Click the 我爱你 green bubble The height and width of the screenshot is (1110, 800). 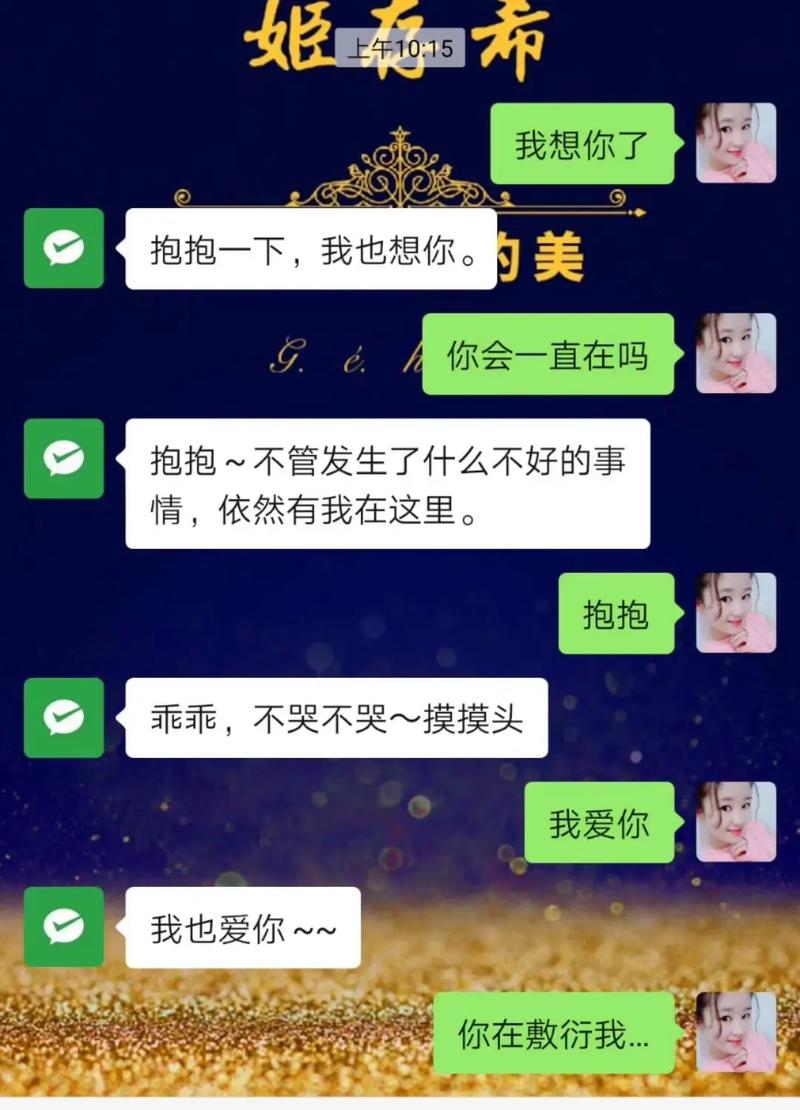point(598,824)
